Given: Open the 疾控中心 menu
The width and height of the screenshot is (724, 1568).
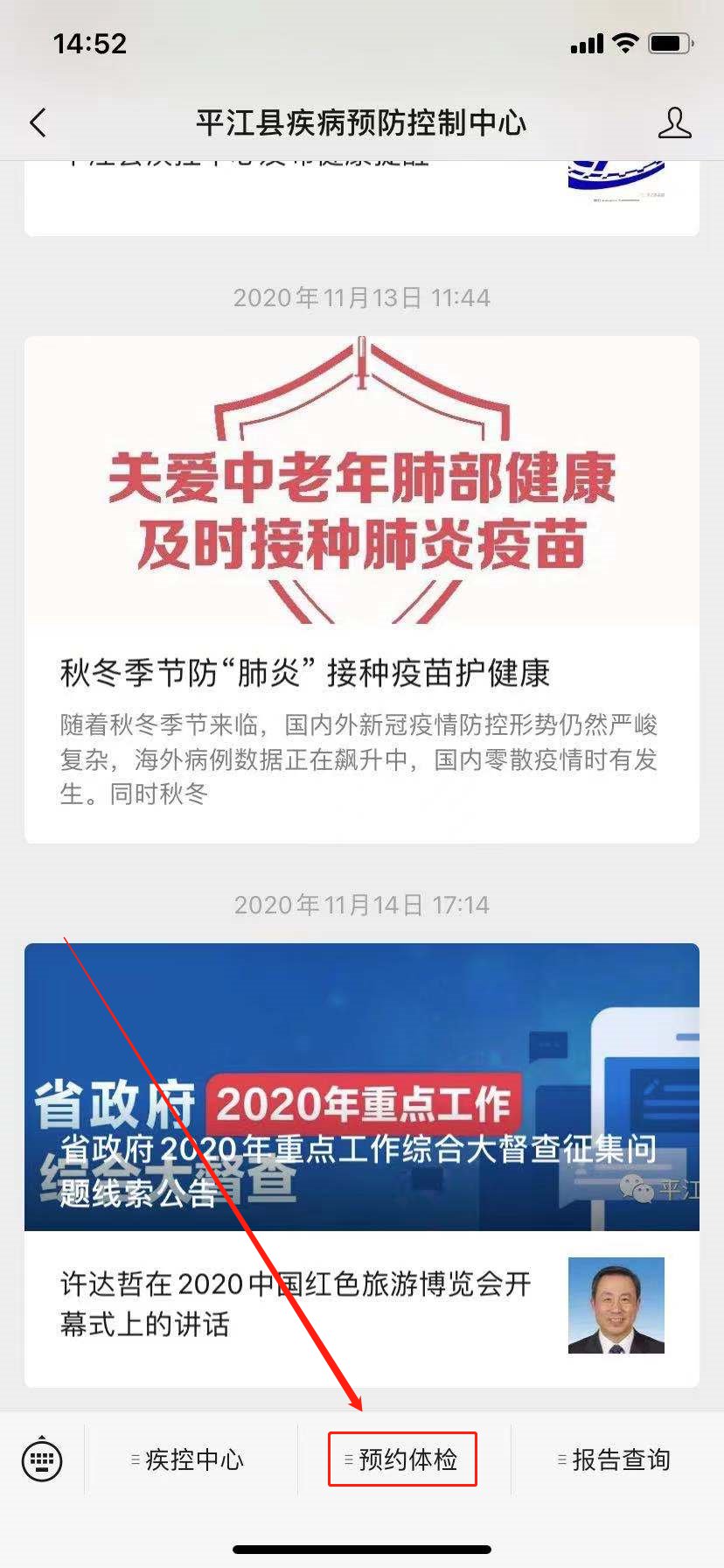Looking at the screenshot, I should pyautogui.click(x=191, y=1459).
